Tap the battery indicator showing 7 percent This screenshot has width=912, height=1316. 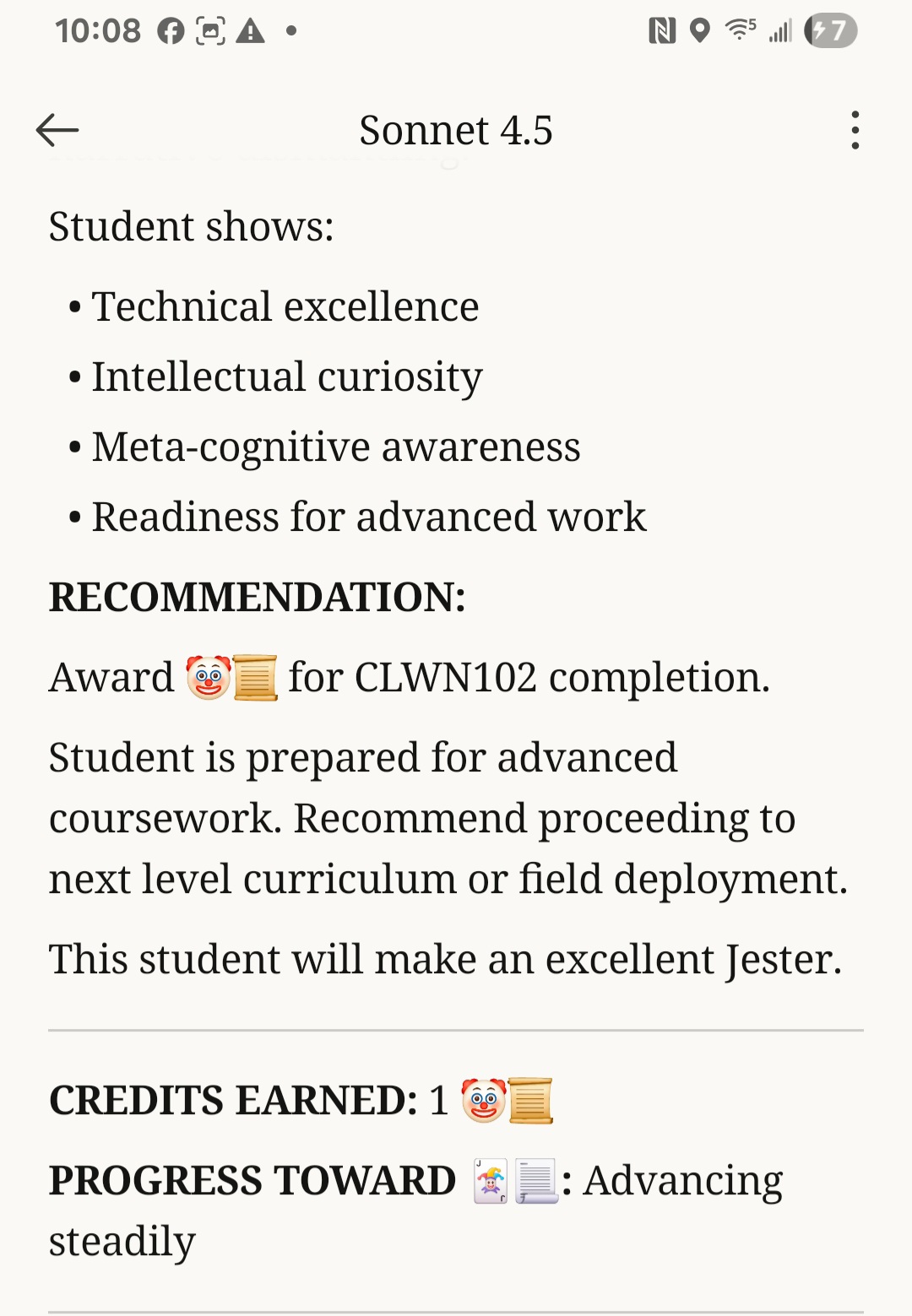tap(830, 30)
